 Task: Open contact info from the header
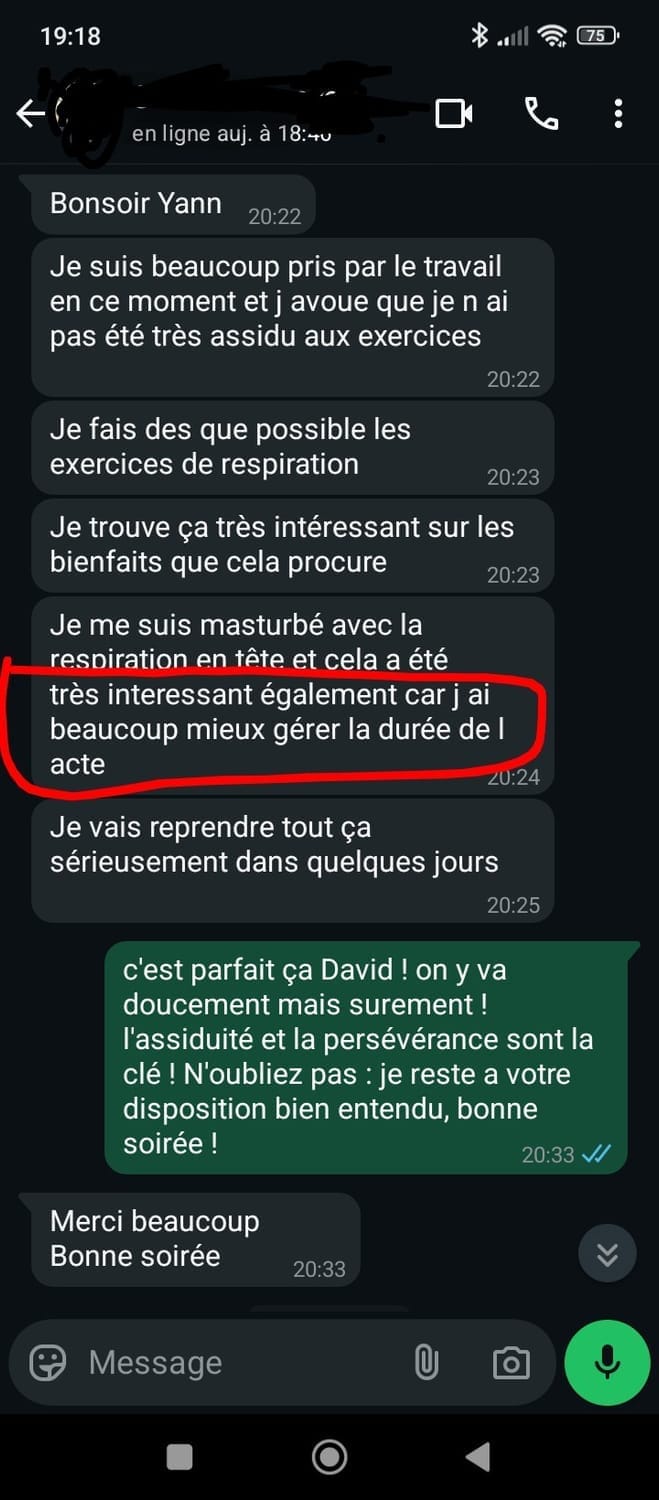(230, 112)
